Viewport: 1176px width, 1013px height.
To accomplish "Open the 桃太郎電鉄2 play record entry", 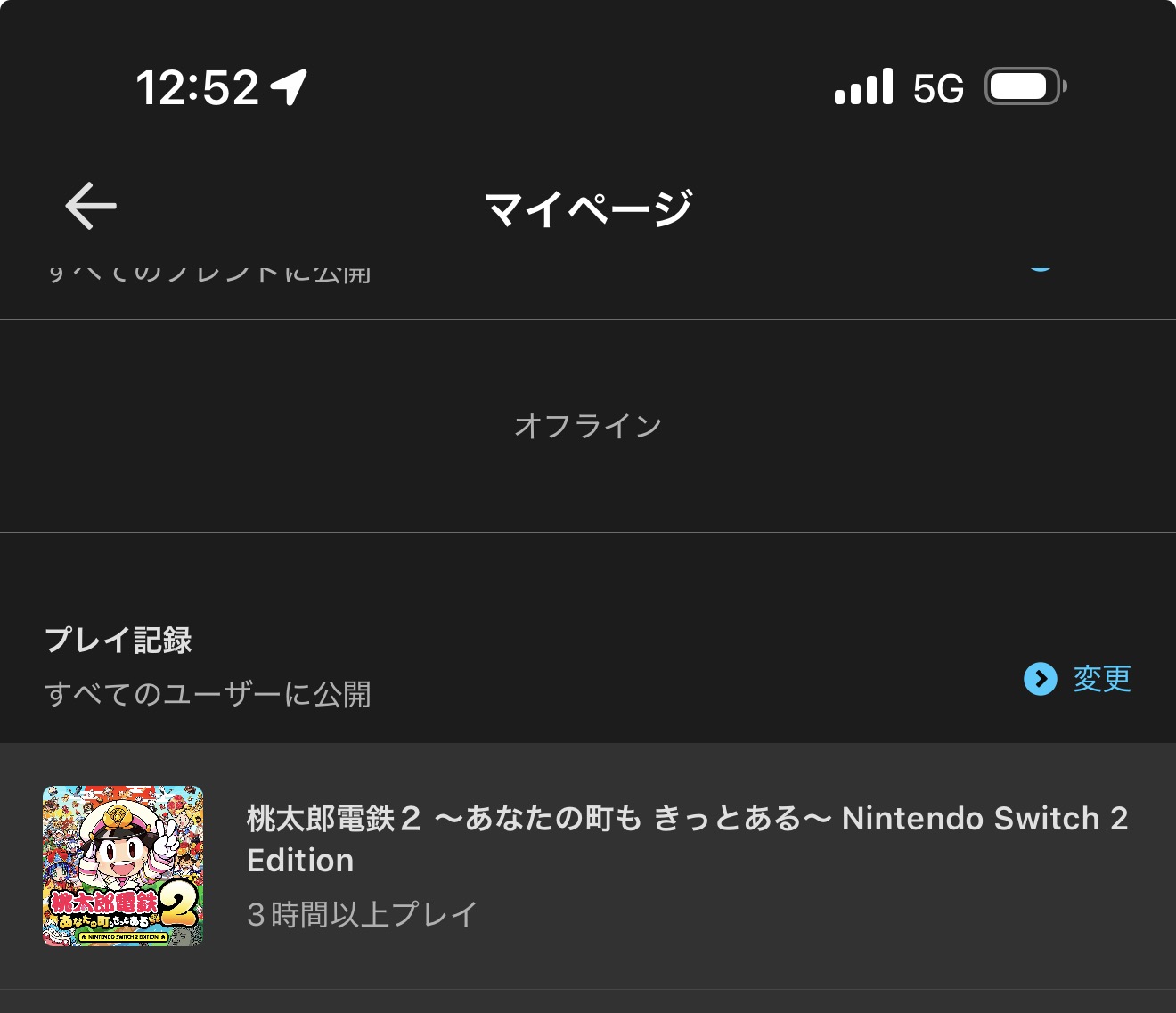I will [x=588, y=864].
